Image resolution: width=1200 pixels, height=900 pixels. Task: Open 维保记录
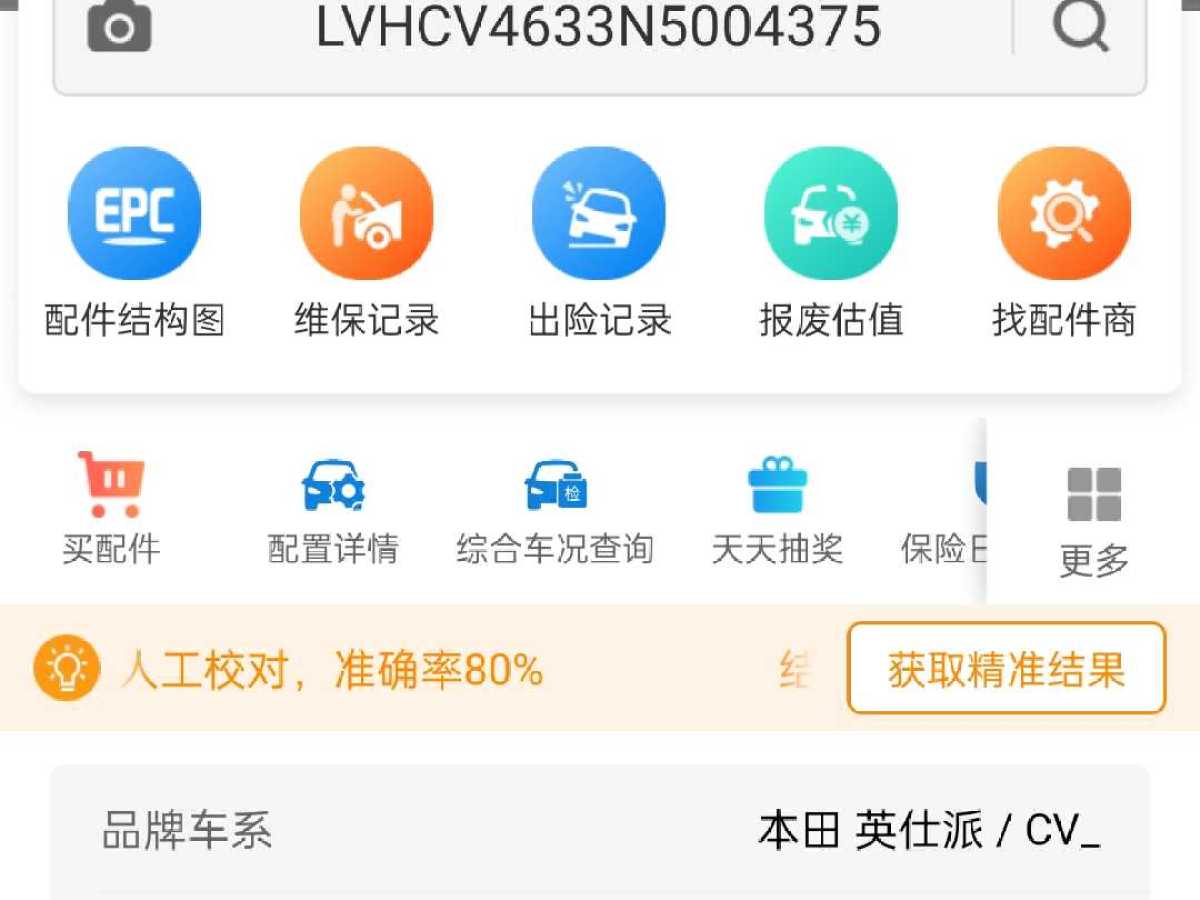pos(366,242)
